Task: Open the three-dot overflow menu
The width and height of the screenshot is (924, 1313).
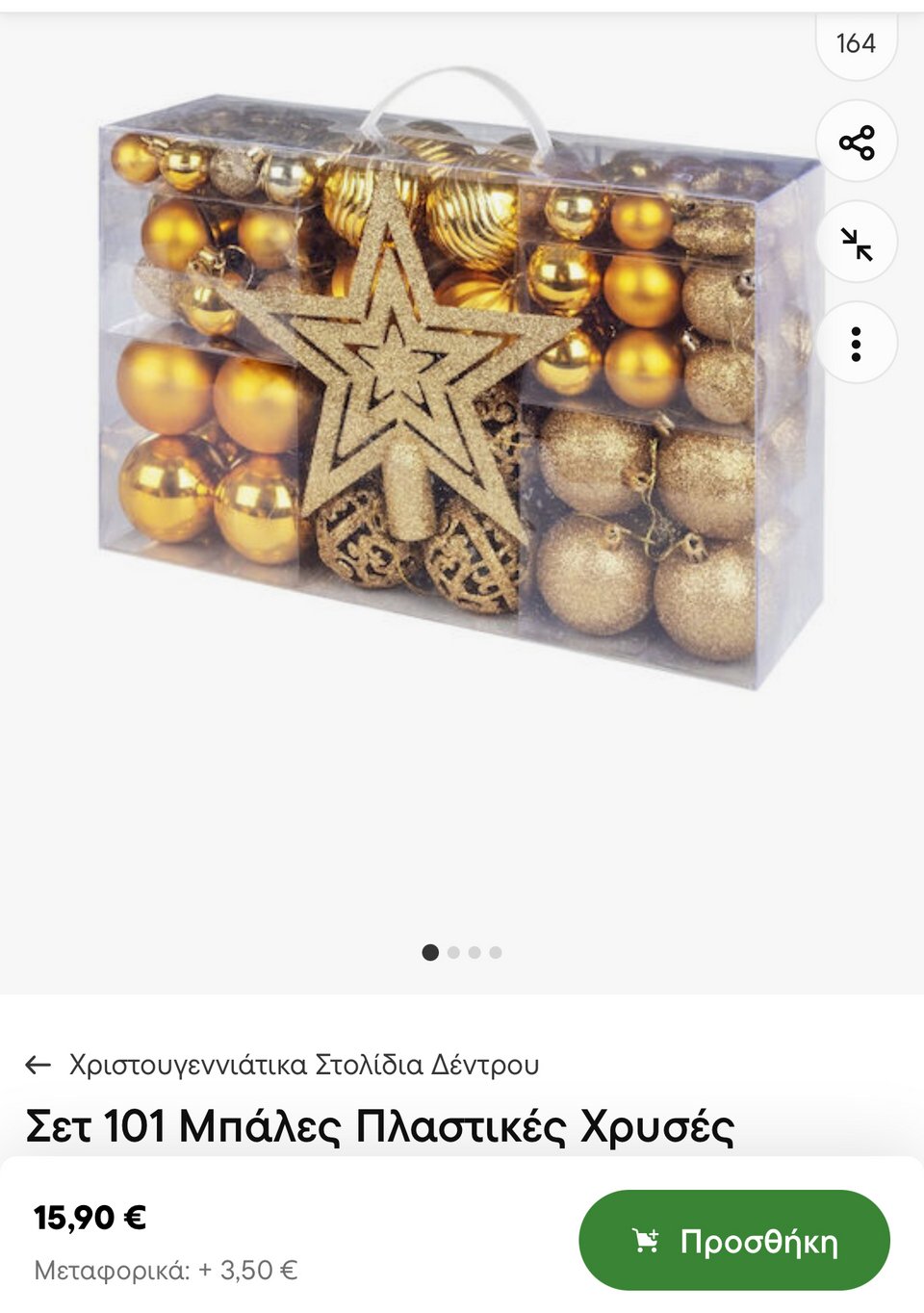Action: pos(856,344)
